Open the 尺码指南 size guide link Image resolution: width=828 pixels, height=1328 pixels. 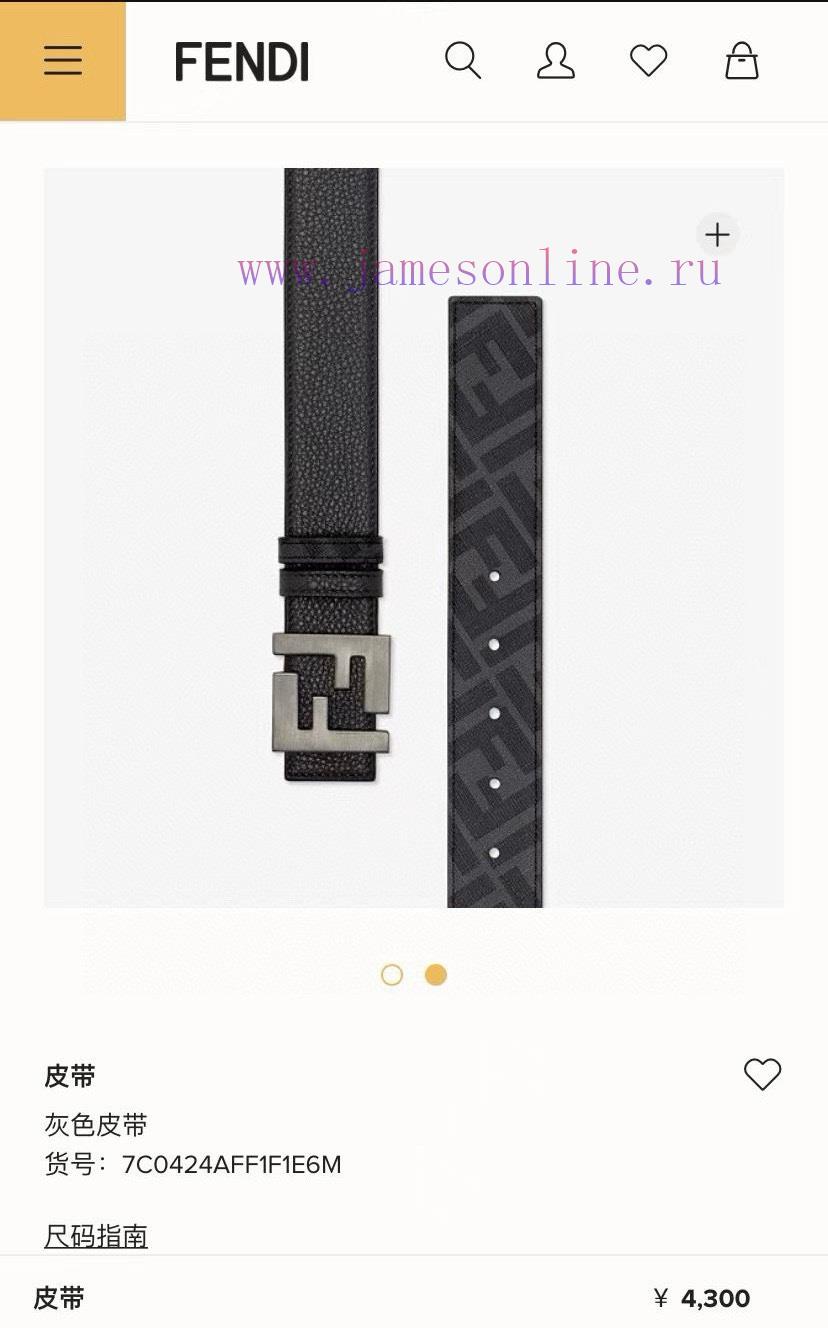[x=96, y=1237]
